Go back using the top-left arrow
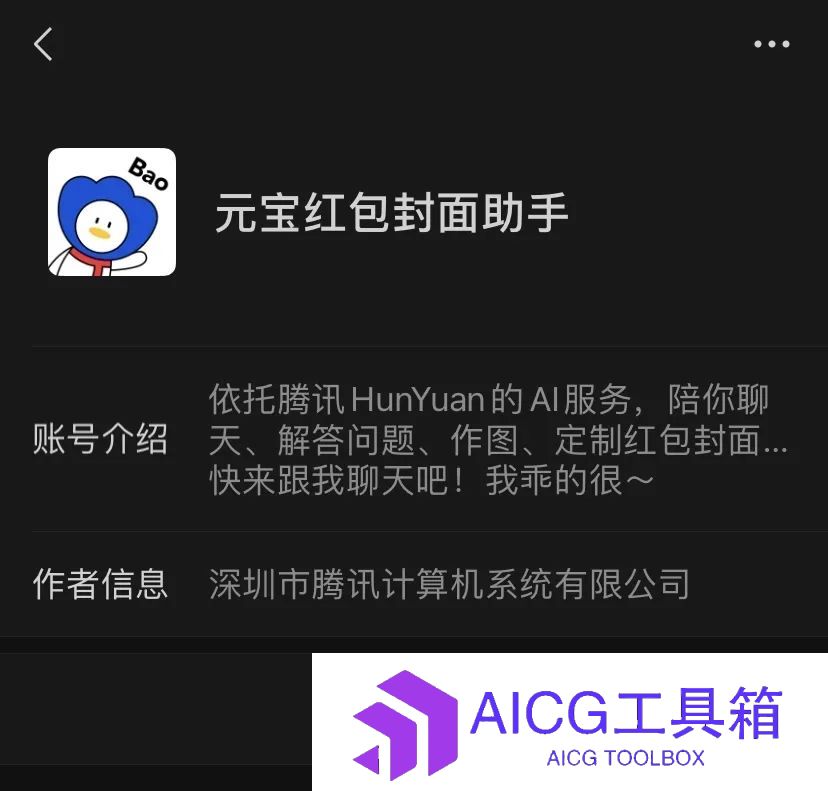828x791 pixels. coord(43,44)
